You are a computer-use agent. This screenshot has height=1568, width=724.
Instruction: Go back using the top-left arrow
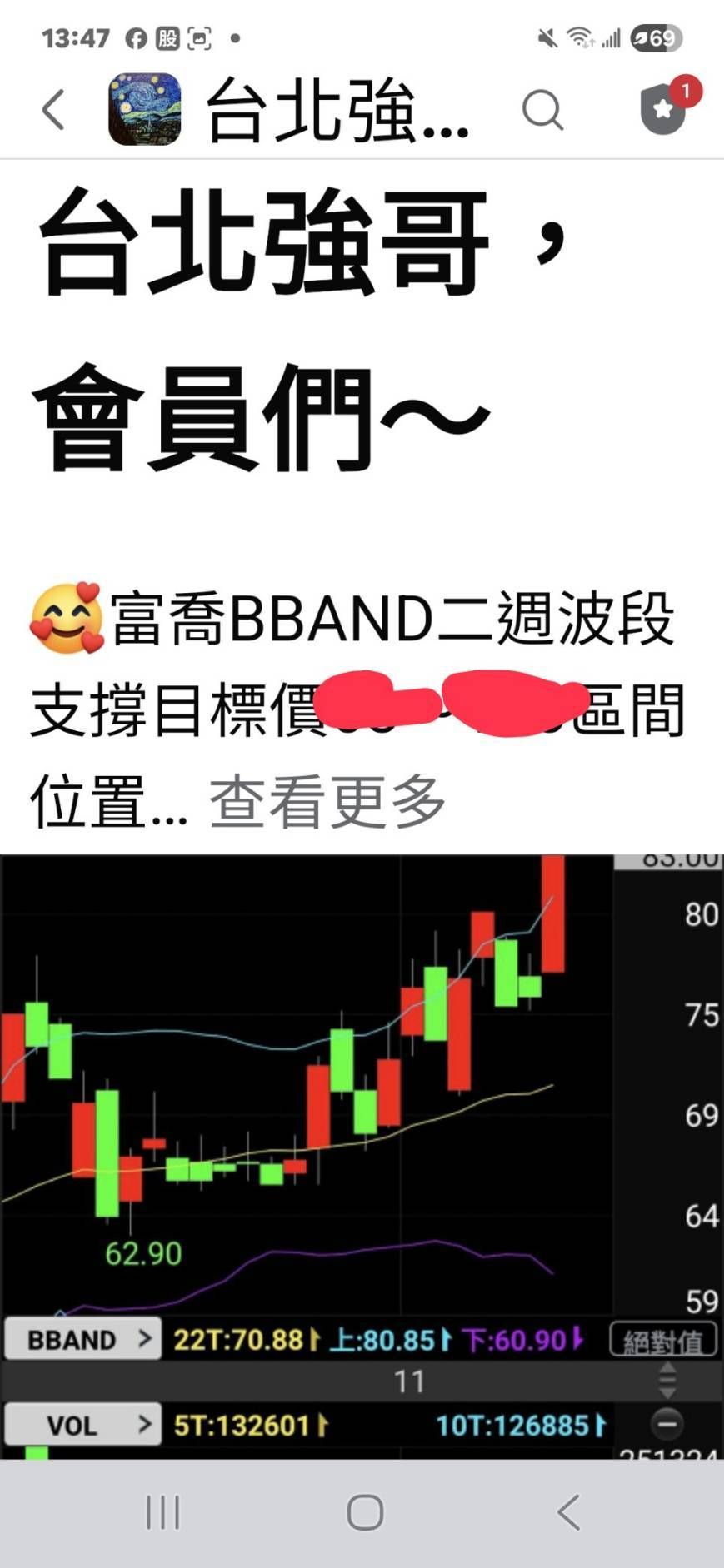point(53,109)
